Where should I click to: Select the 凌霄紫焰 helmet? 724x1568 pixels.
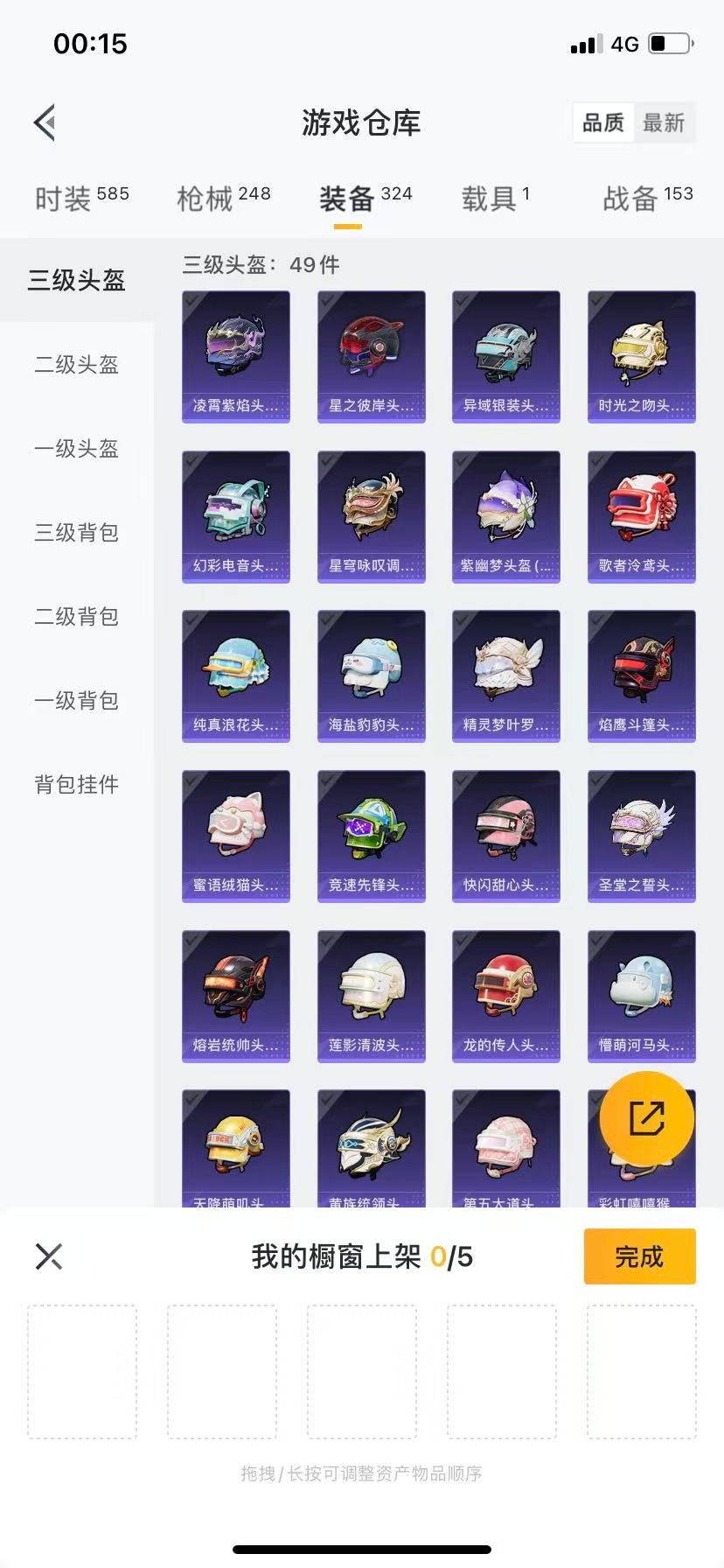pos(236,356)
